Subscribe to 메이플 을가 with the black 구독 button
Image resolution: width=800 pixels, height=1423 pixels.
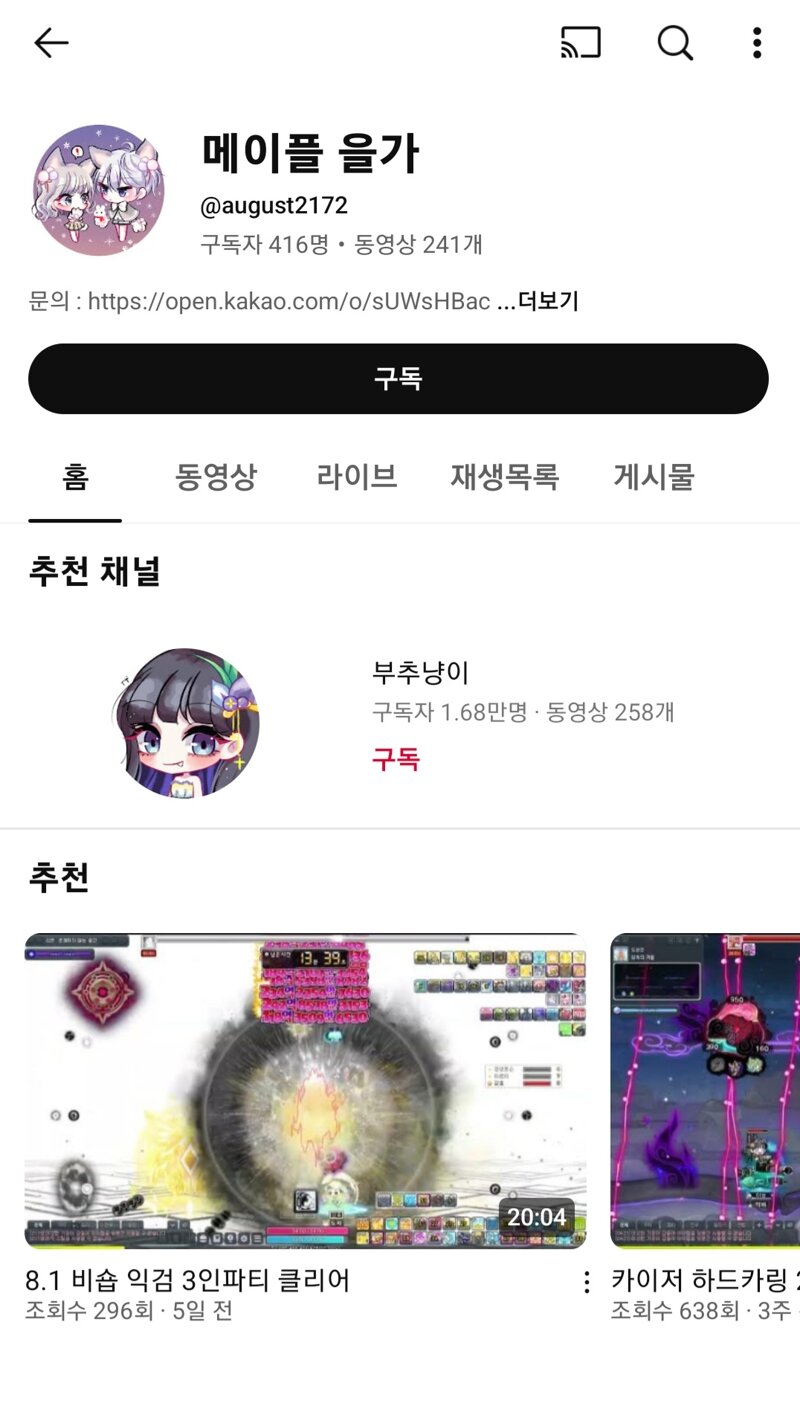398,379
